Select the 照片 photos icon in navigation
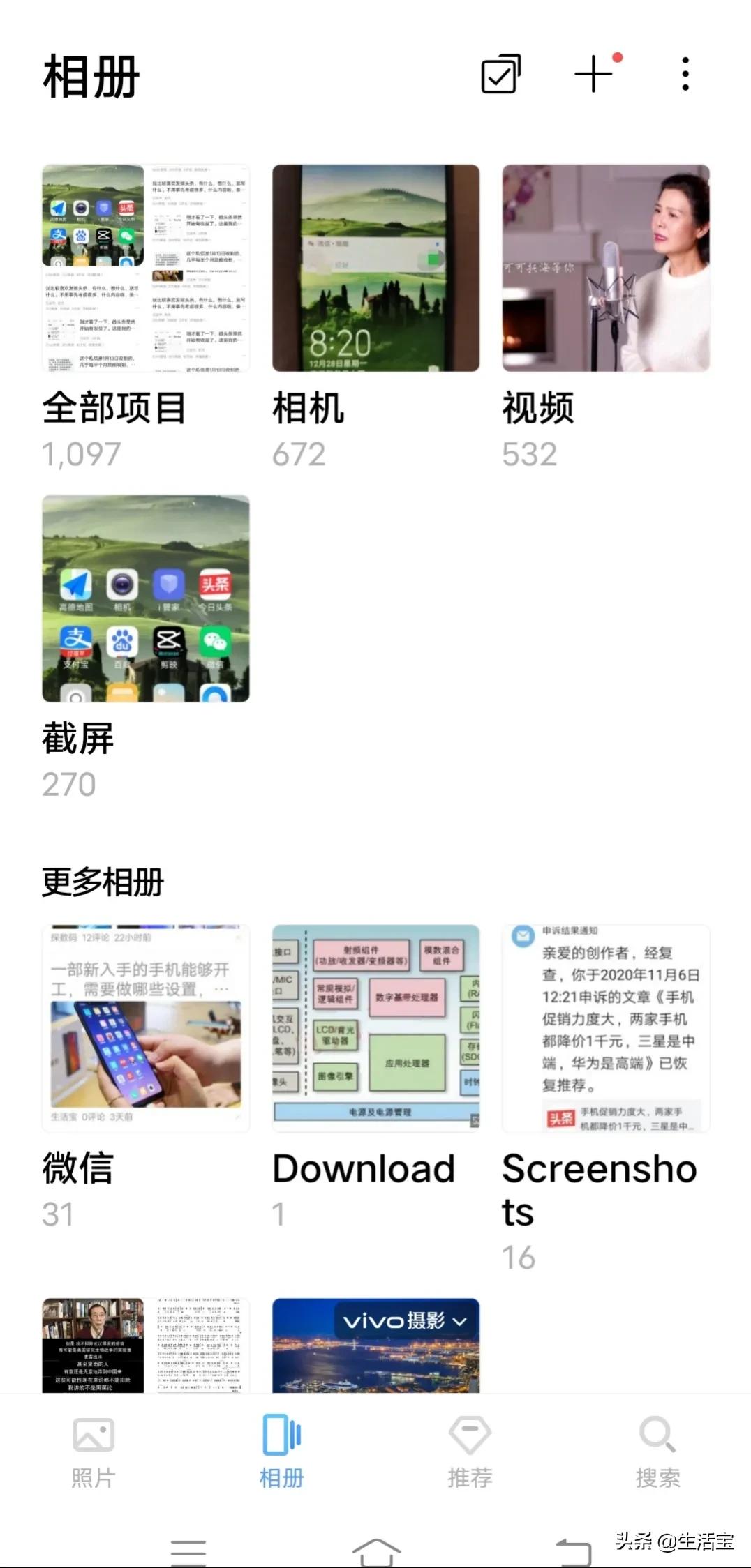751x1568 pixels. pyautogui.click(x=94, y=1449)
